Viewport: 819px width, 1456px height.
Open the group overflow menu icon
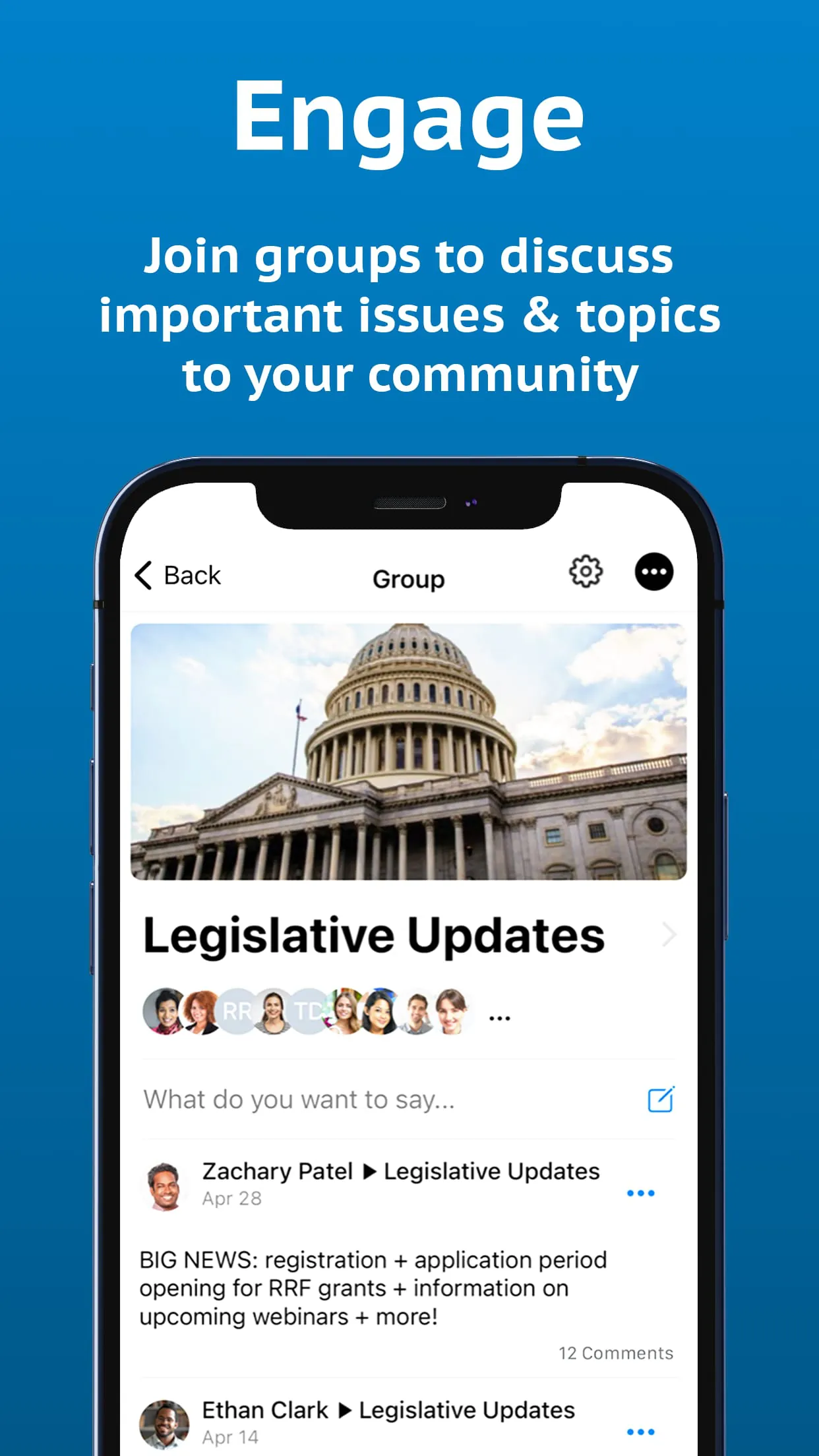[x=653, y=572]
